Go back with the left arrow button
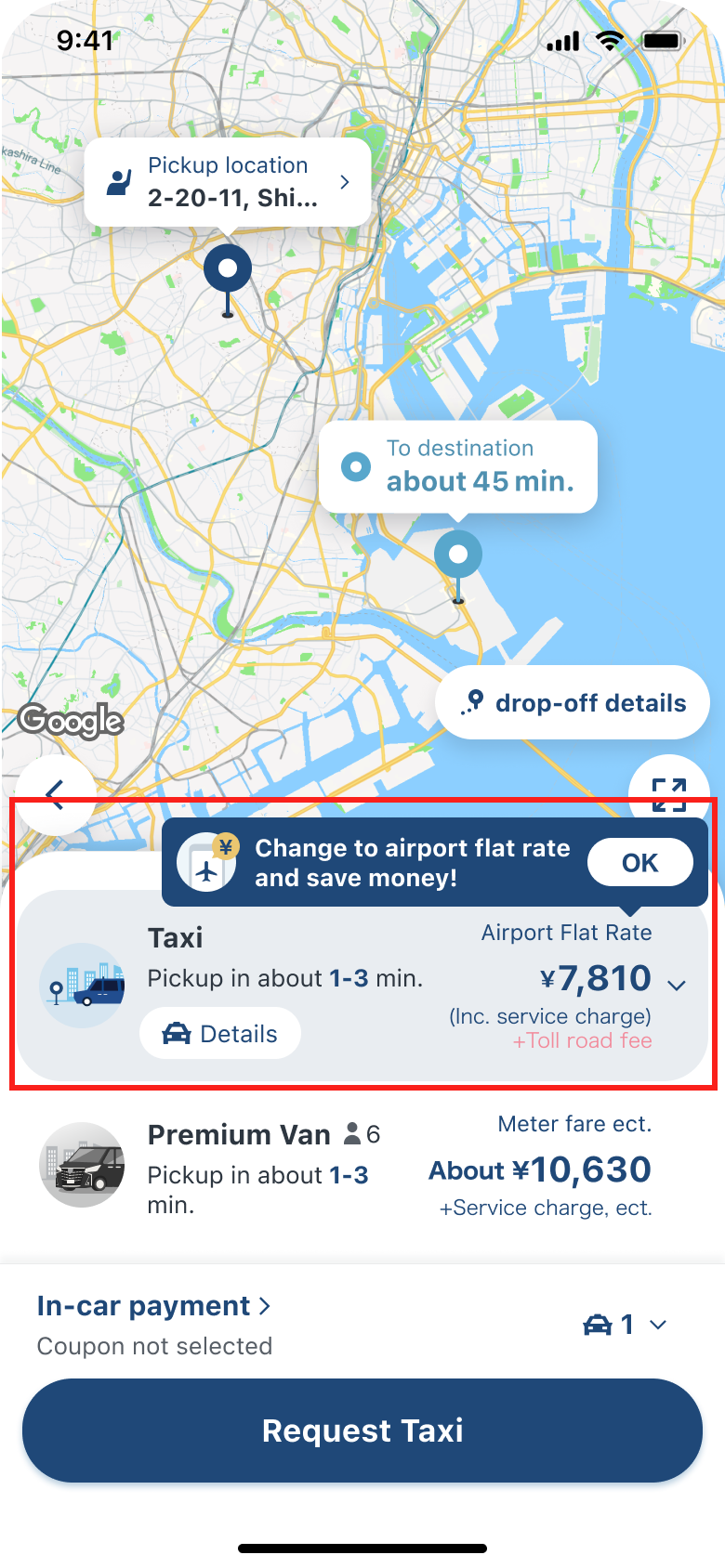Viewport: 725px width, 1568px height. click(55, 792)
